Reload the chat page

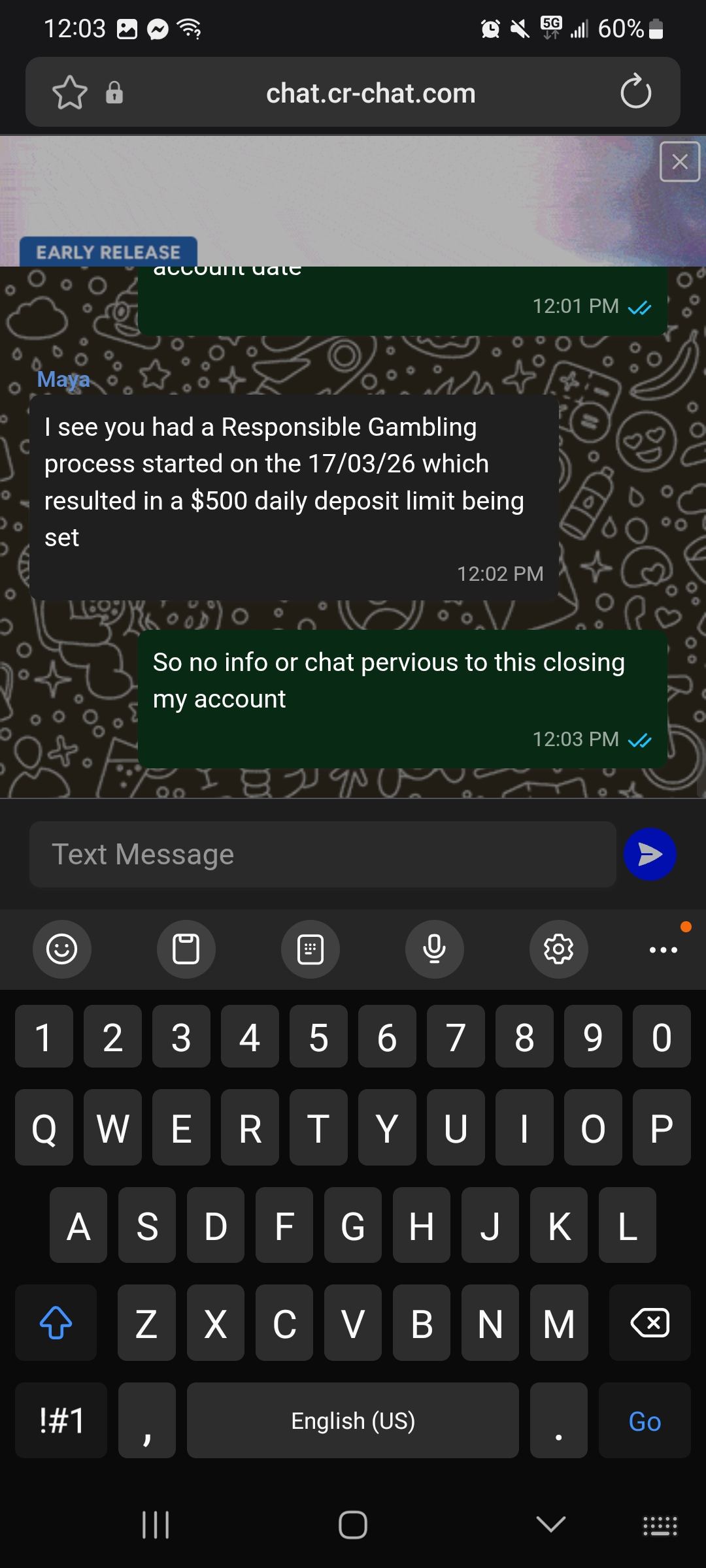635,92
